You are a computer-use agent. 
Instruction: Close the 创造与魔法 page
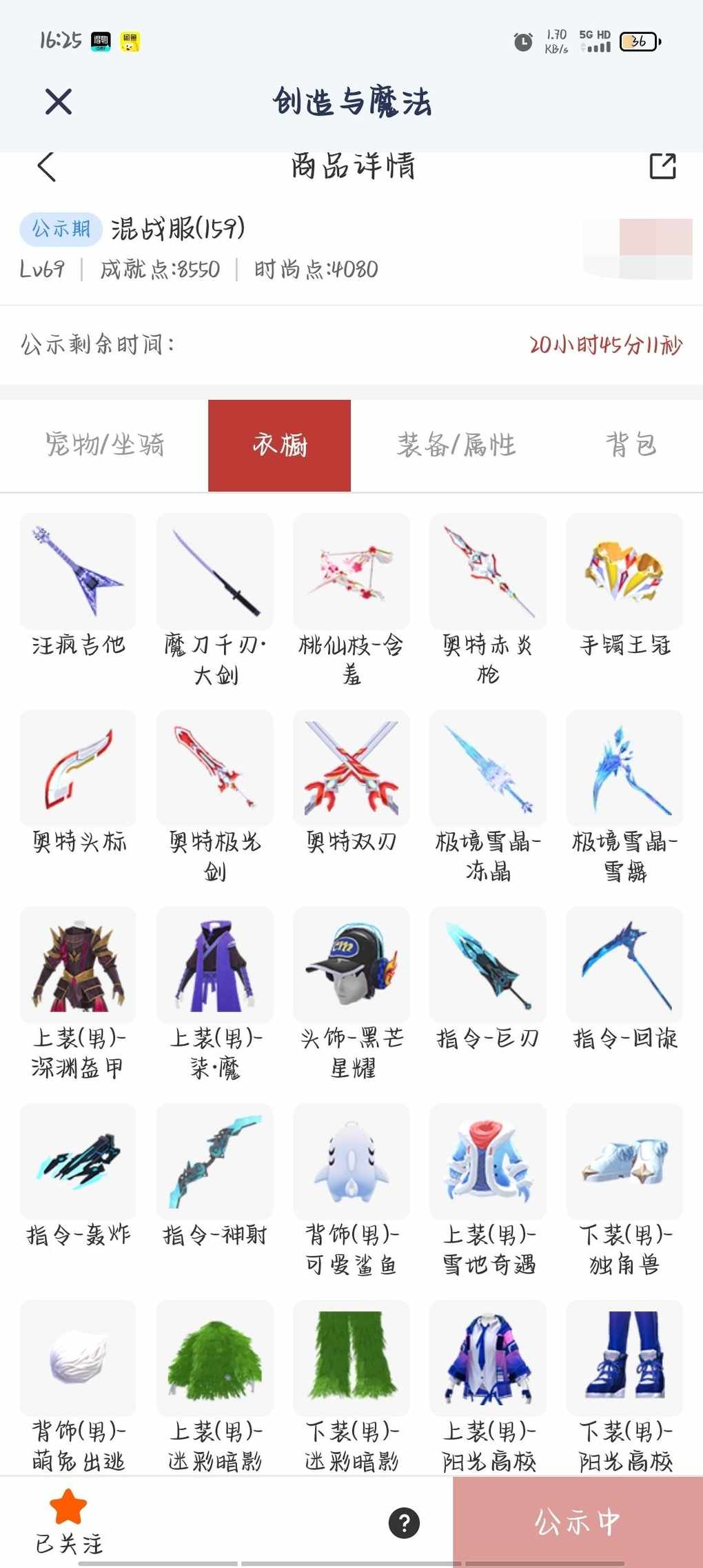click(59, 102)
